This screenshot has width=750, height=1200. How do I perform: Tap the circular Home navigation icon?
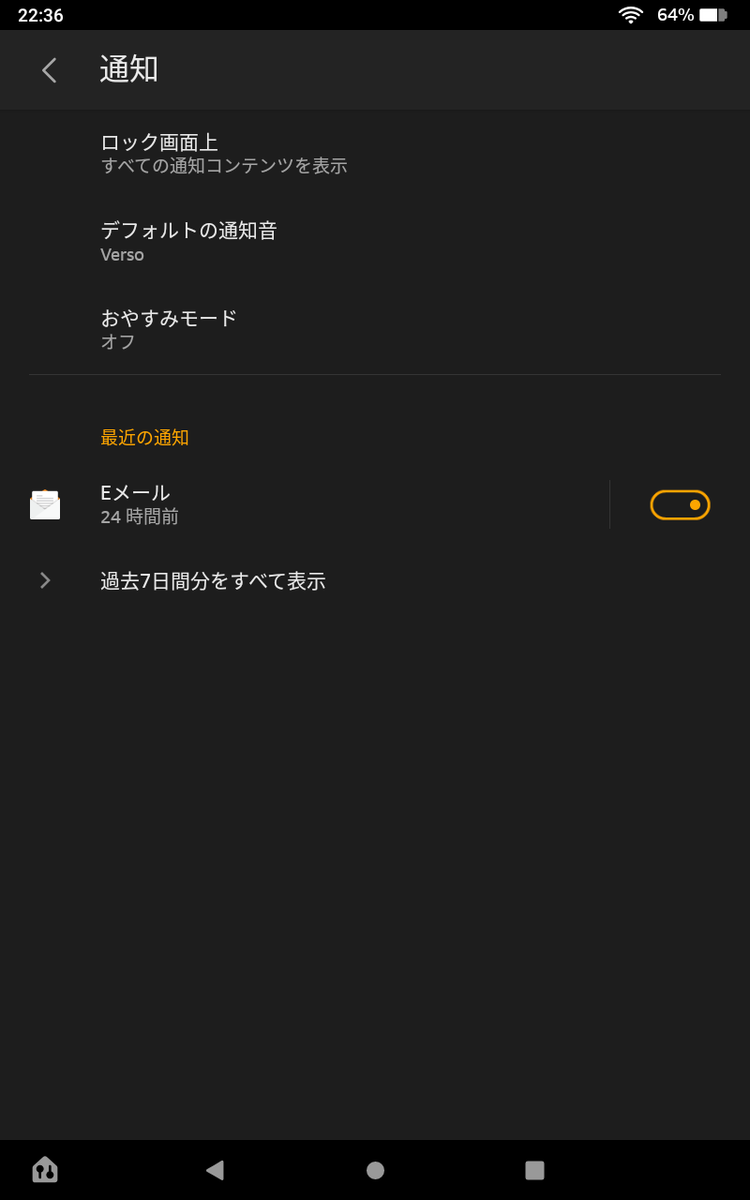374,1168
